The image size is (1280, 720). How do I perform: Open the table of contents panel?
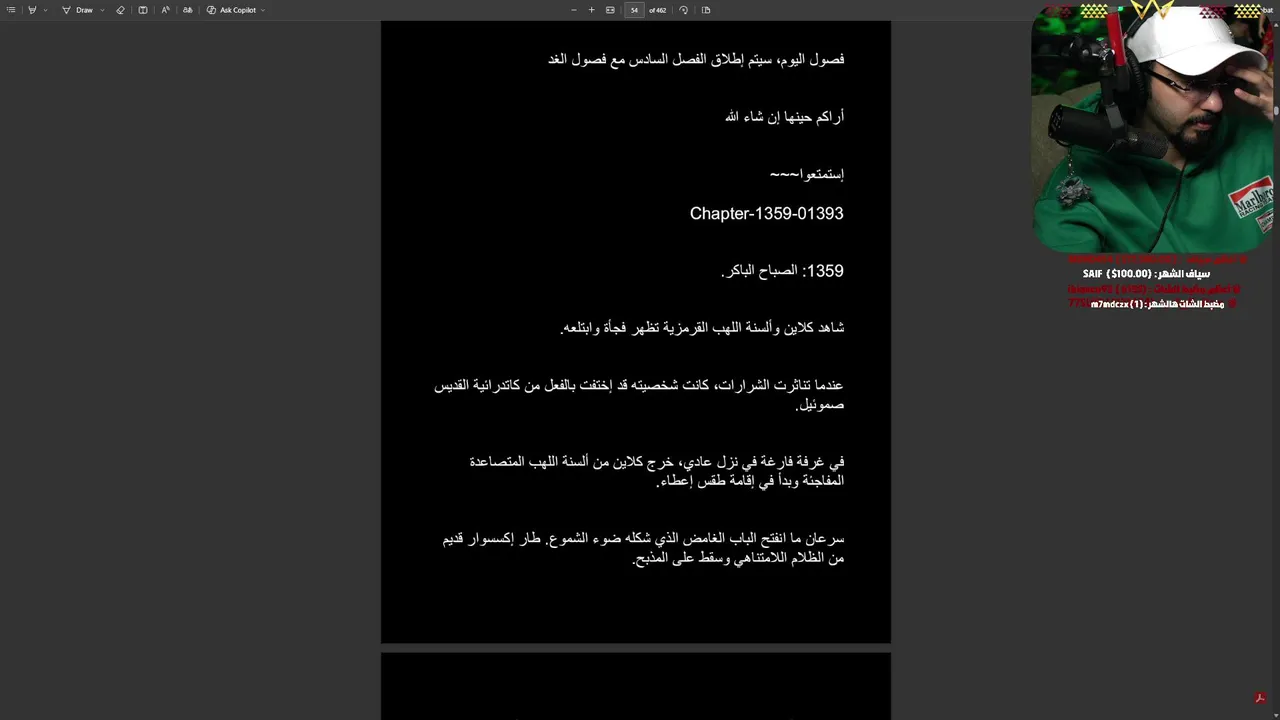11,10
